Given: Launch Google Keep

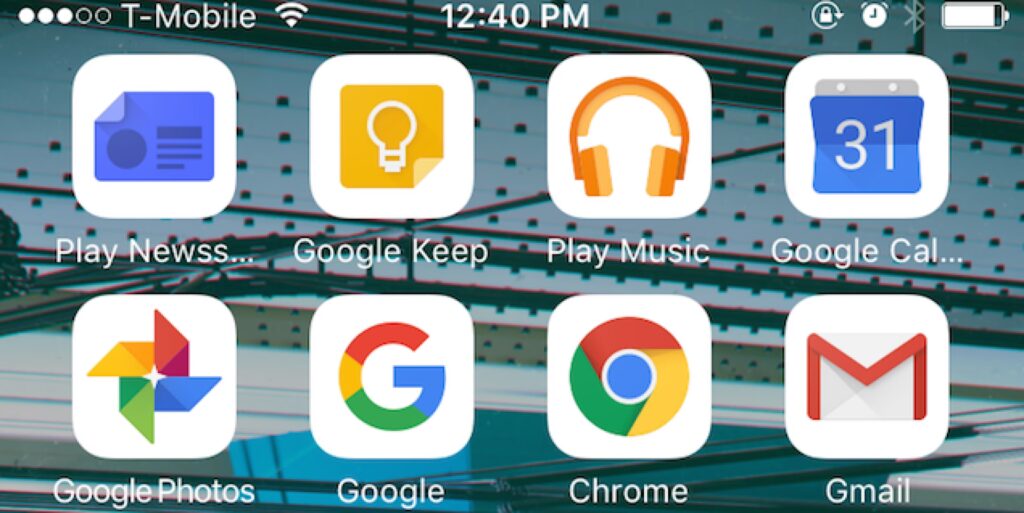Looking at the screenshot, I should 391,137.
